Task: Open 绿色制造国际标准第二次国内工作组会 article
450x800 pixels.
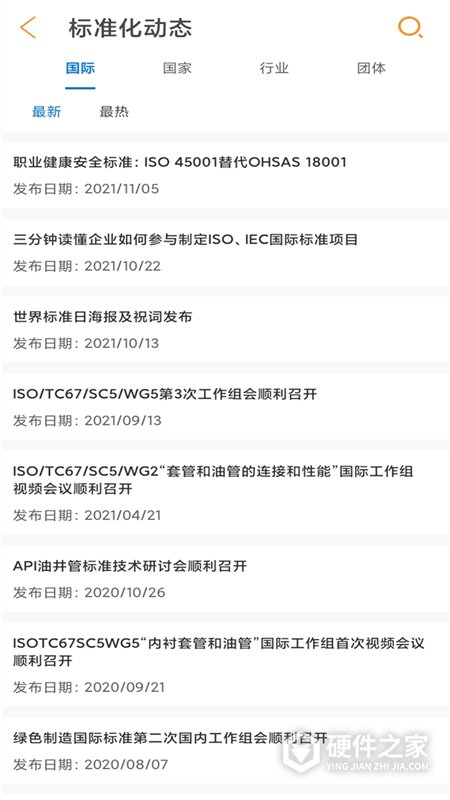Action: (225, 751)
